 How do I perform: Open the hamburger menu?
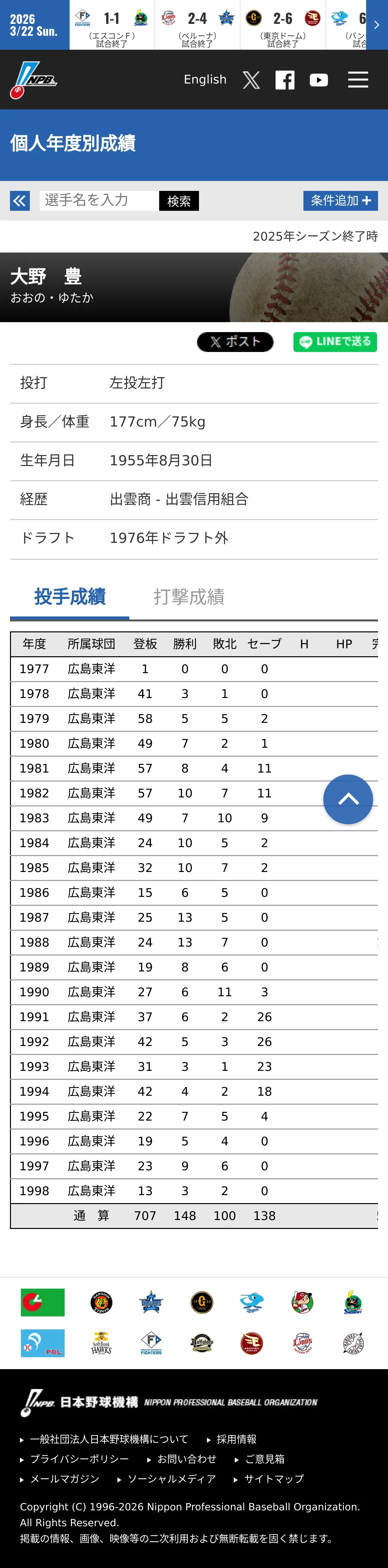[358, 80]
